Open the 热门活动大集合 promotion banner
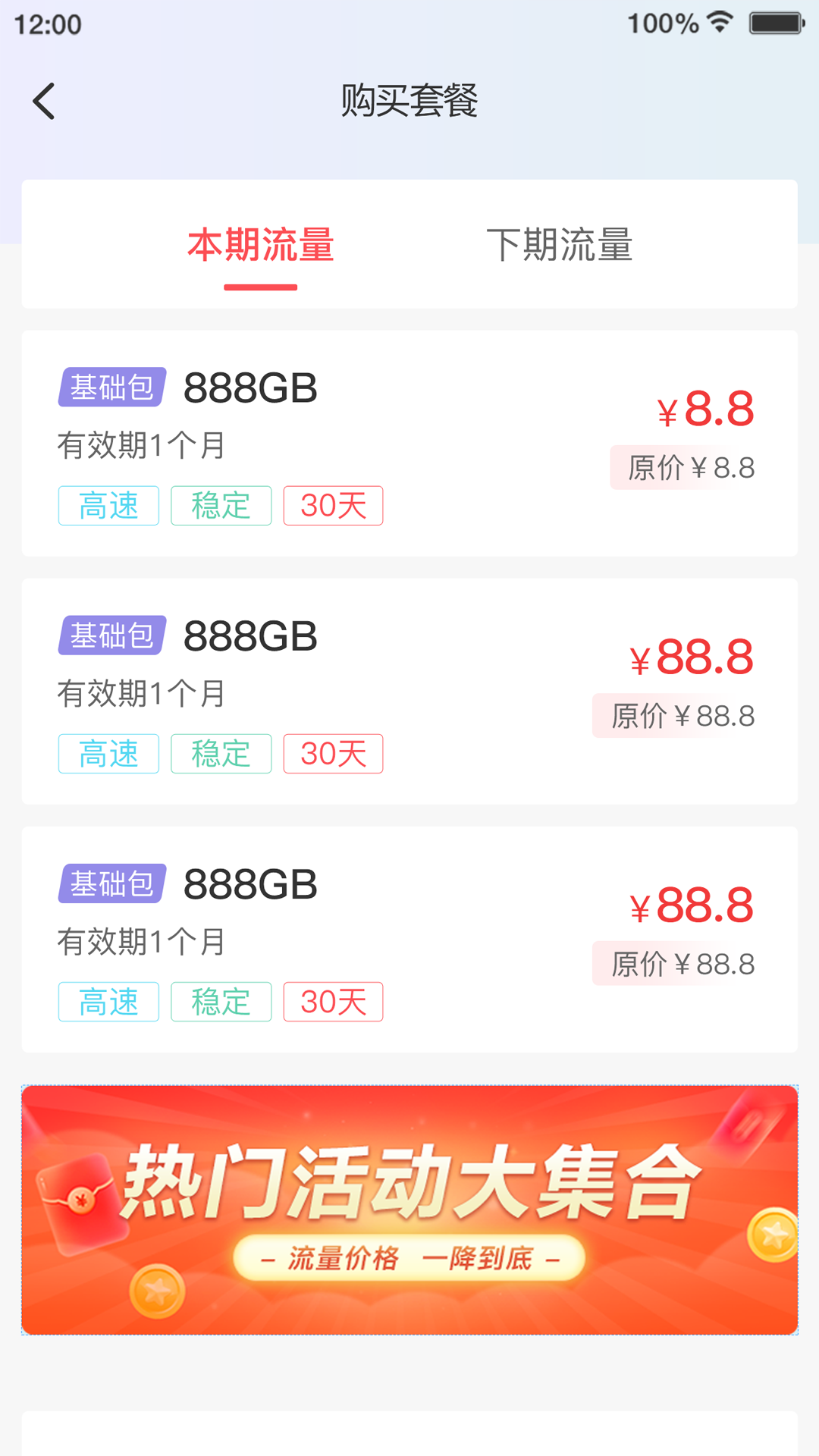This screenshot has width=819, height=1456. (x=409, y=1210)
